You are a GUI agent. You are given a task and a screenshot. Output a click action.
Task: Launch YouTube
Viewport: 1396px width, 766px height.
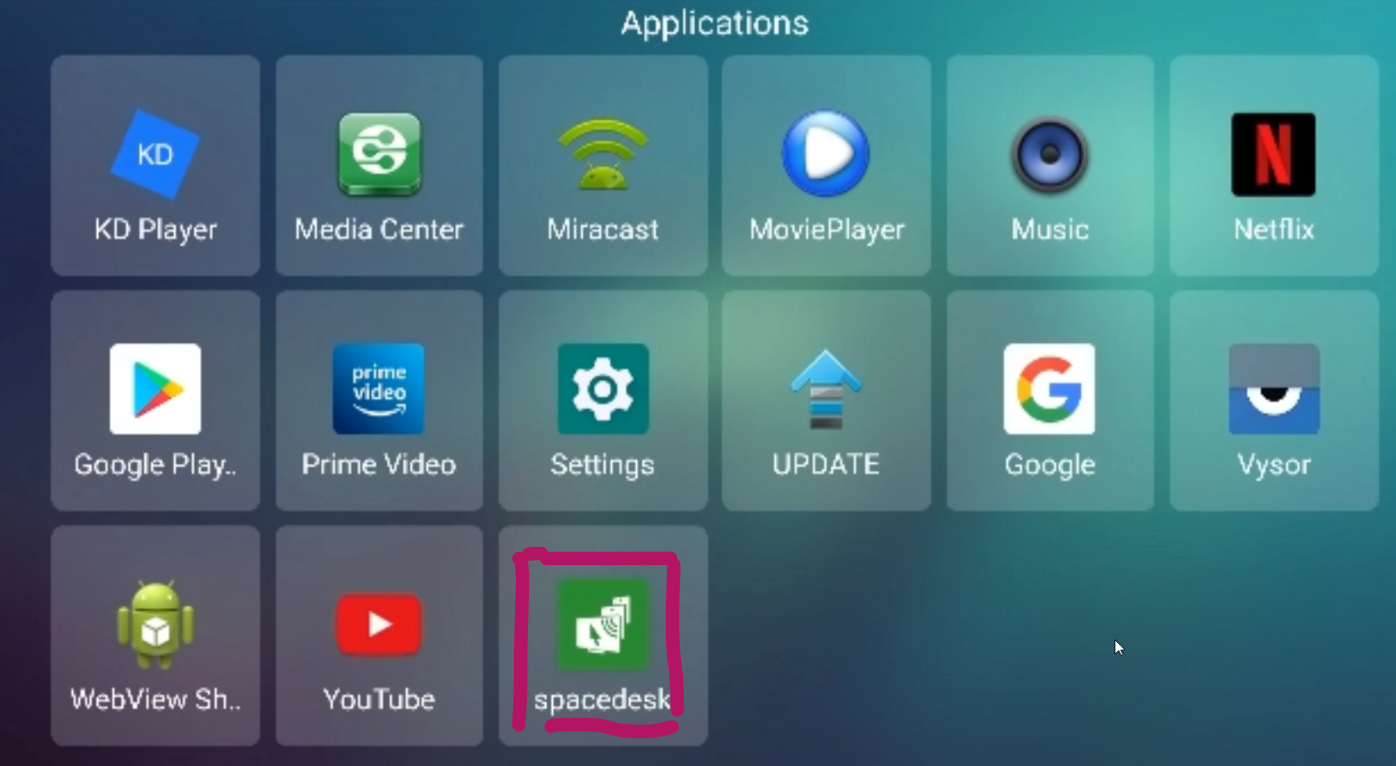[x=379, y=636]
